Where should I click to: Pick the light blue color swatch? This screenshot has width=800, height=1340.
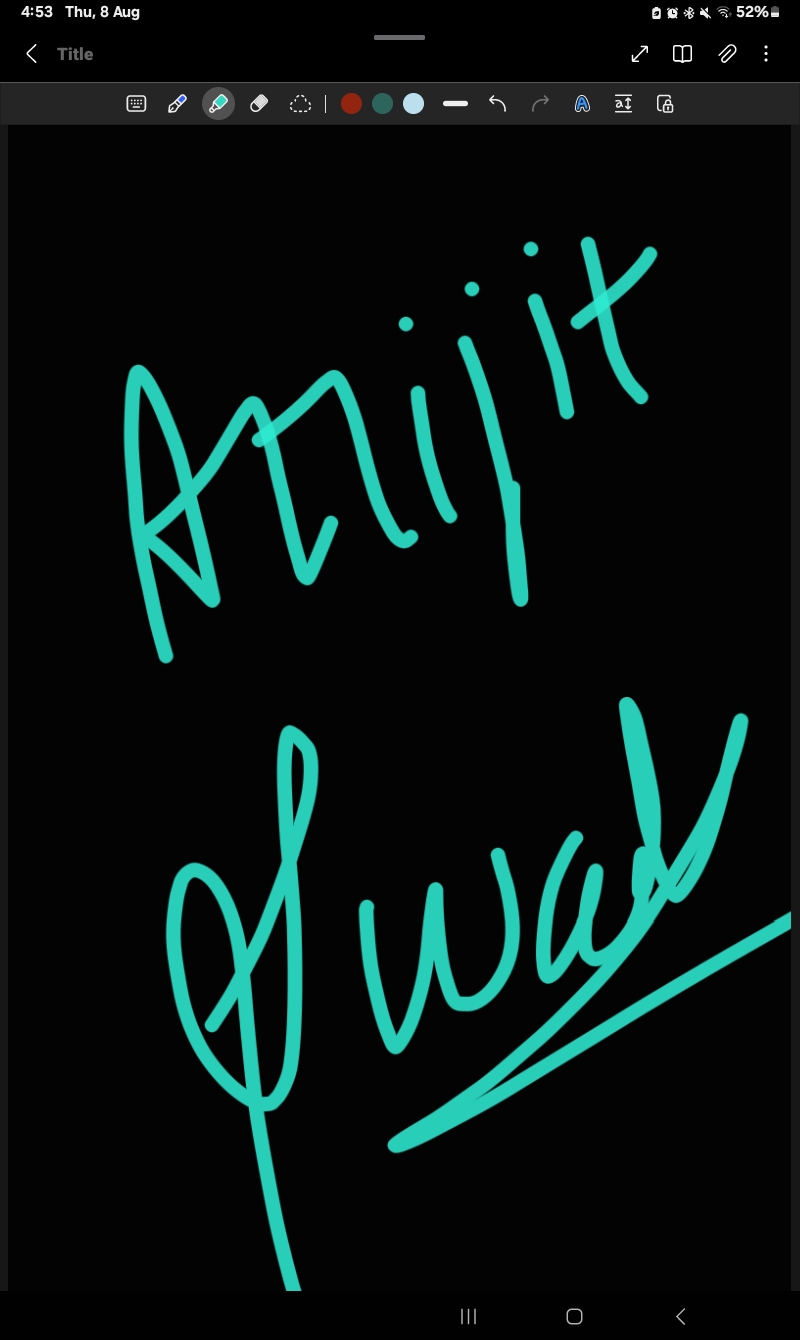pos(413,104)
